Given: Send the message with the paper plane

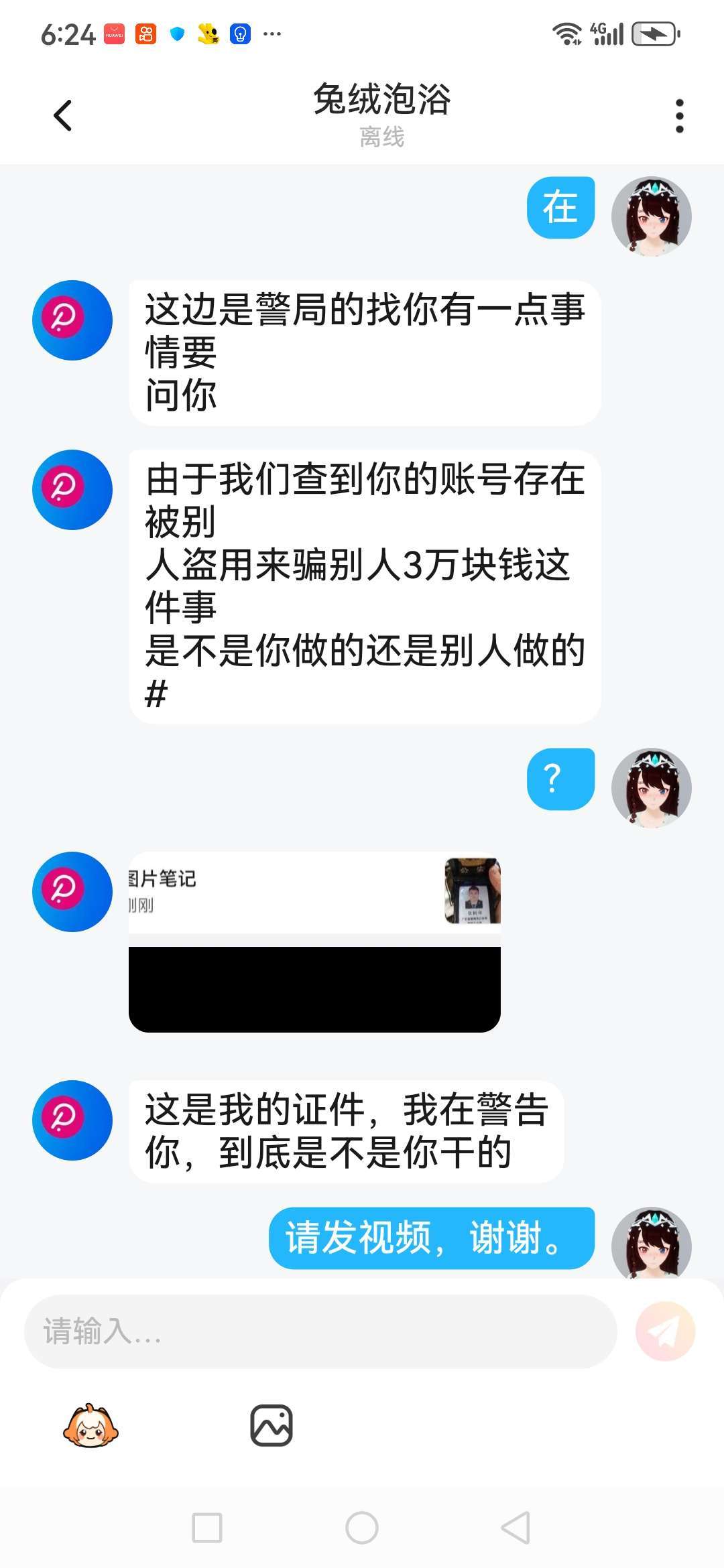Looking at the screenshot, I should click(x=665, y=1331).
